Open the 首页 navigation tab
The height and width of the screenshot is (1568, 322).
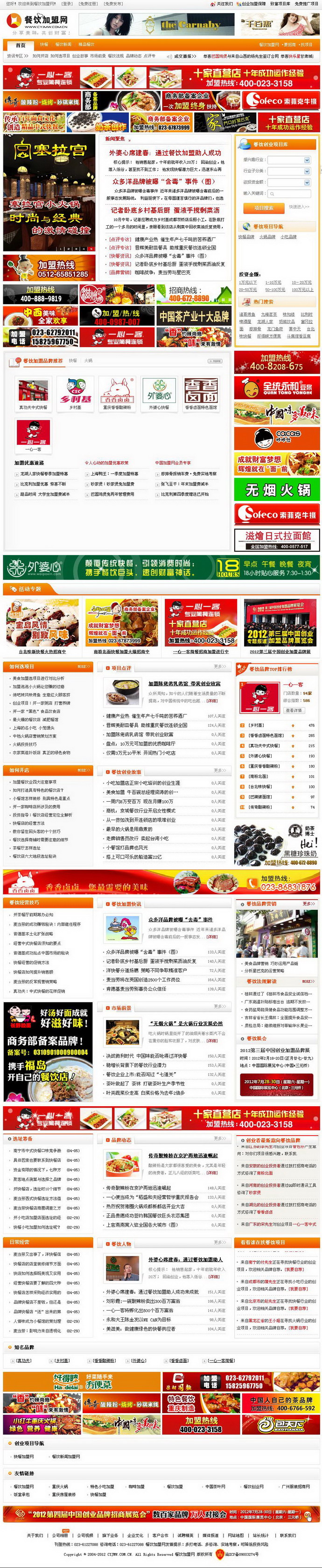(21, 45)
